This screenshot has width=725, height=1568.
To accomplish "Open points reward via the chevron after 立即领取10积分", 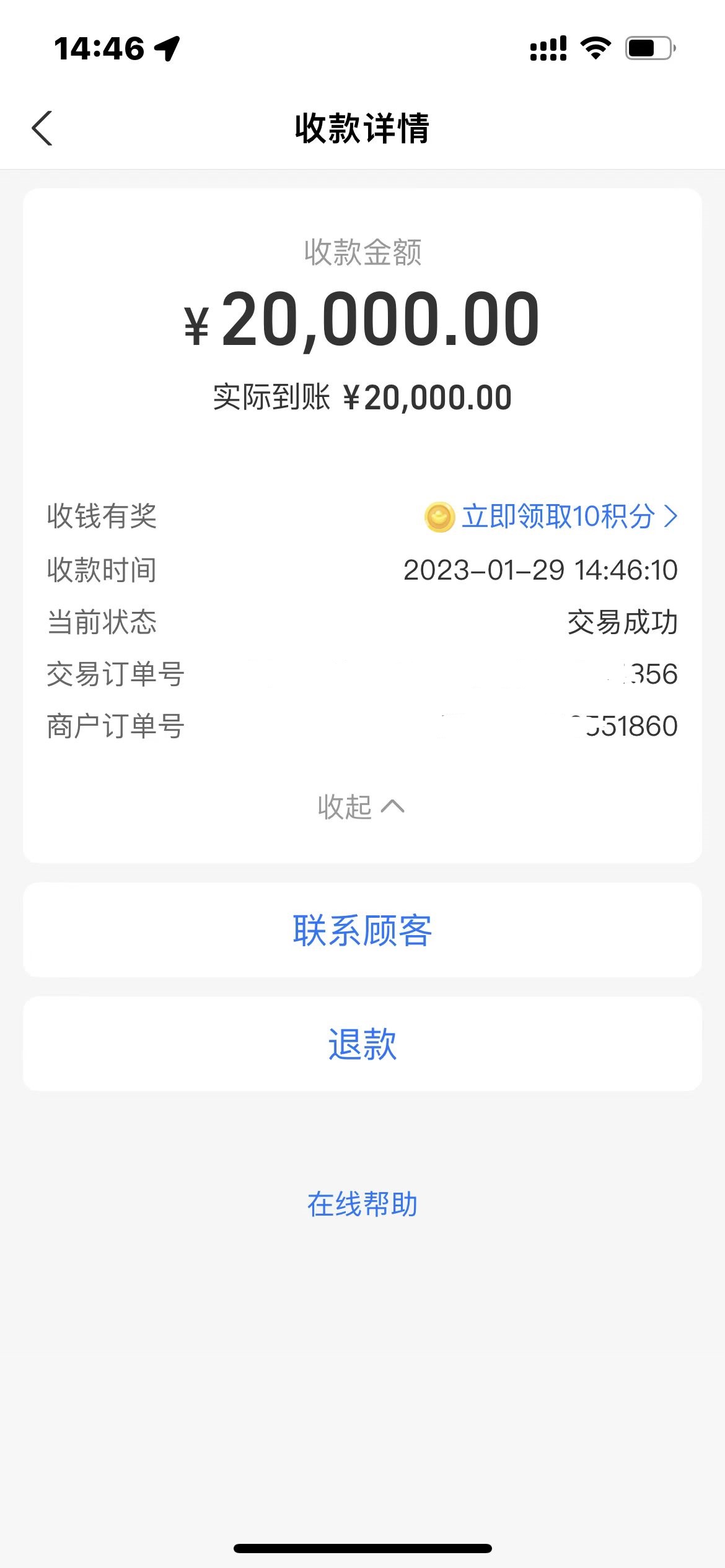I will (x=671, y=516).
